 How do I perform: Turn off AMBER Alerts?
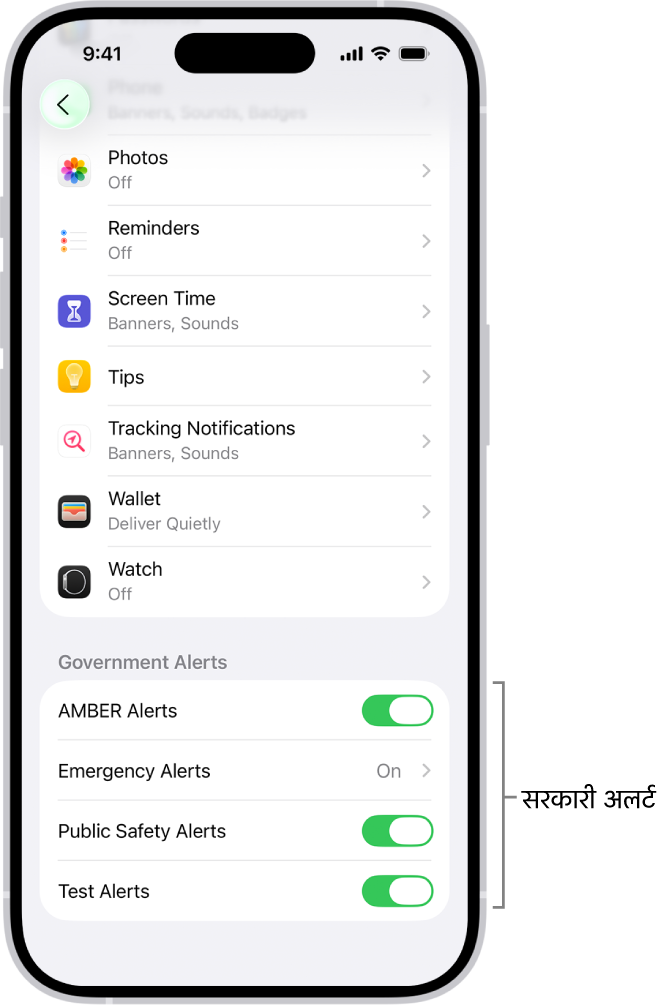tap(397, 711)
